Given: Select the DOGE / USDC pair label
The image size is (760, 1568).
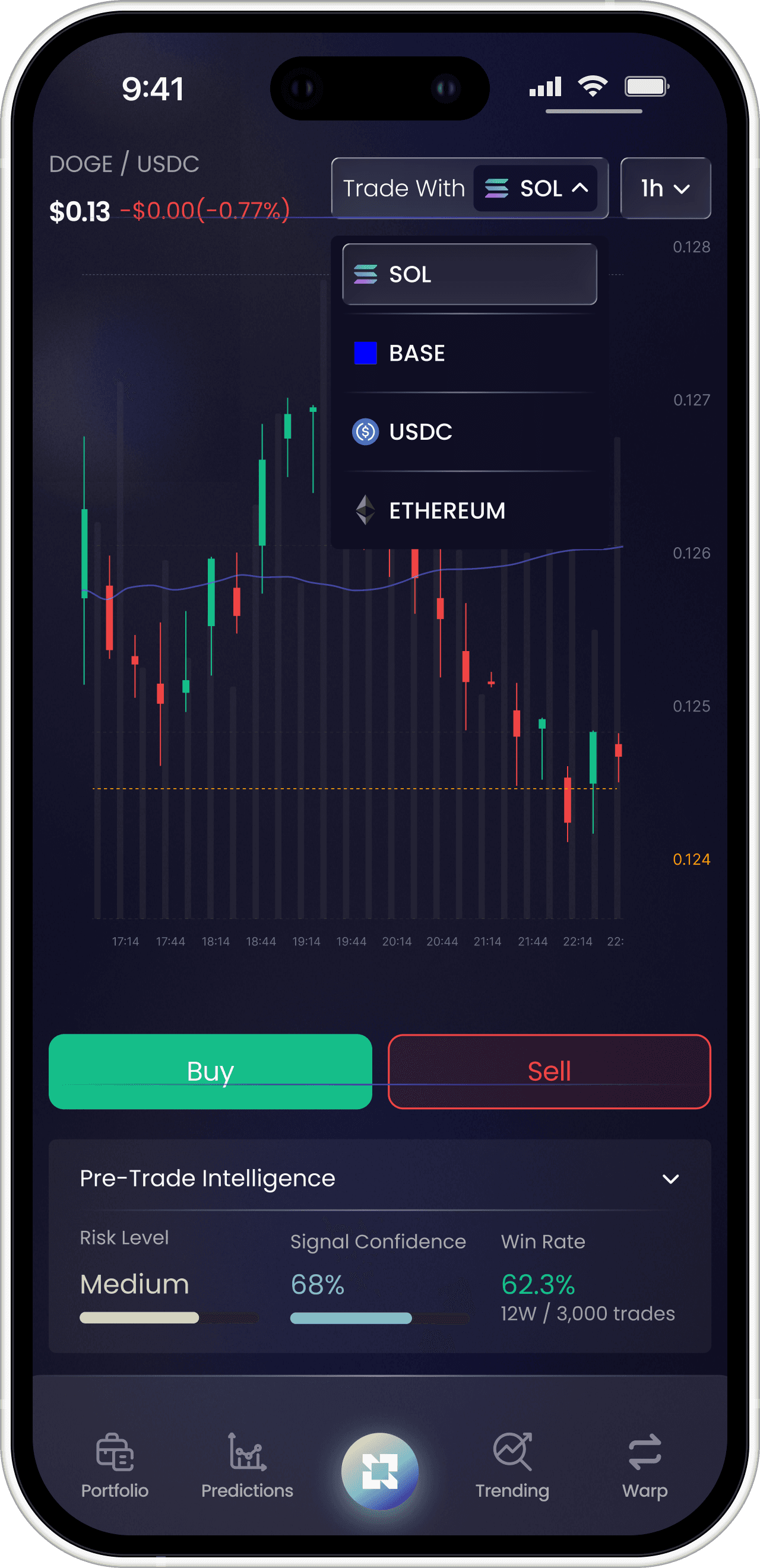Looking at the screenshot, I should tap(123, 163).
